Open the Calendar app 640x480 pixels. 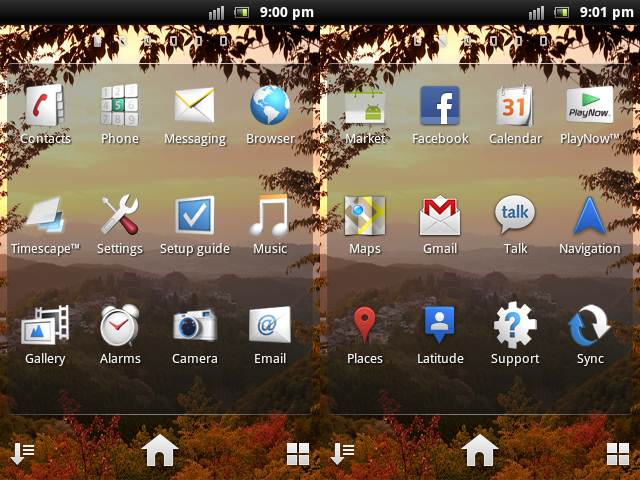coord(515,106)
